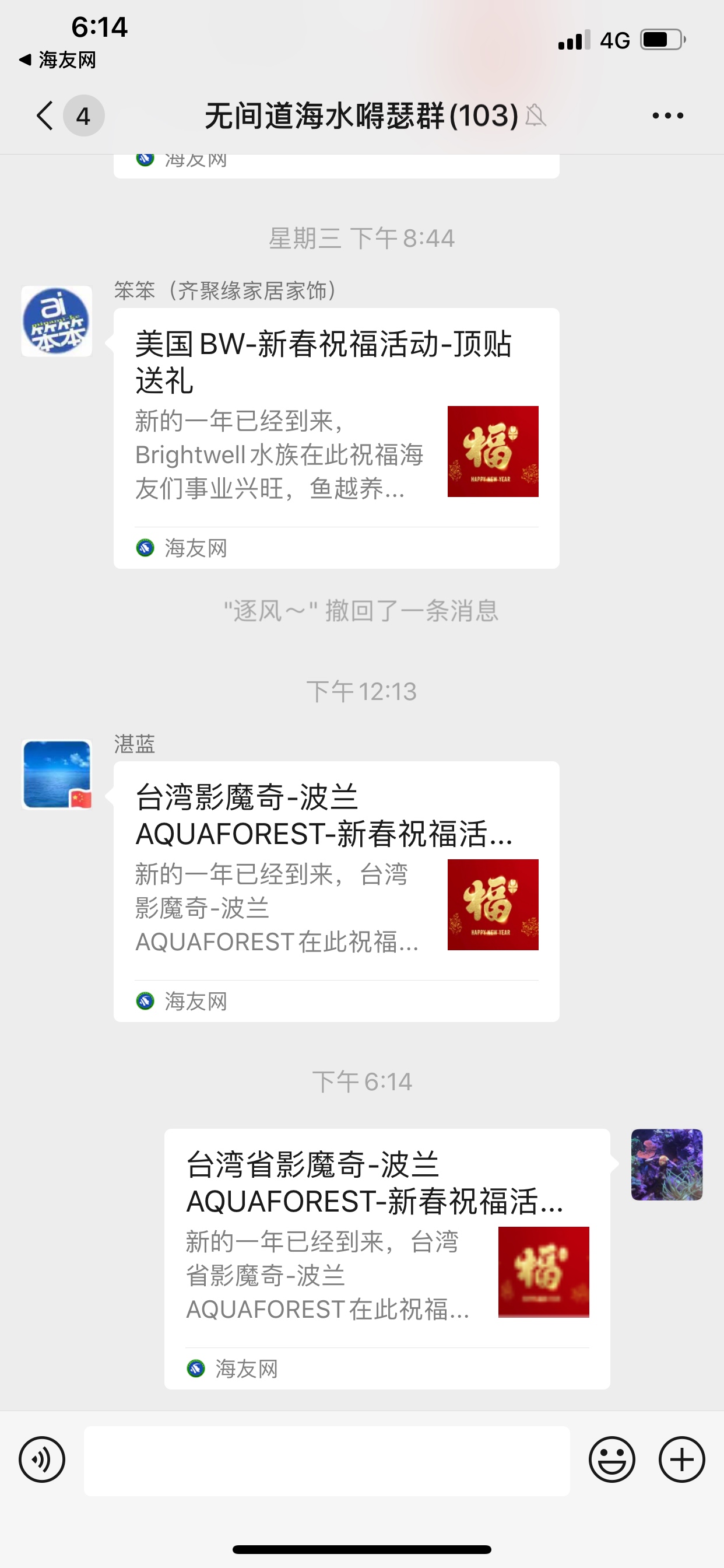Switch to voice message input
Image resolution: width=724 pixels, height=1568 pixels.
[42, 1459]
